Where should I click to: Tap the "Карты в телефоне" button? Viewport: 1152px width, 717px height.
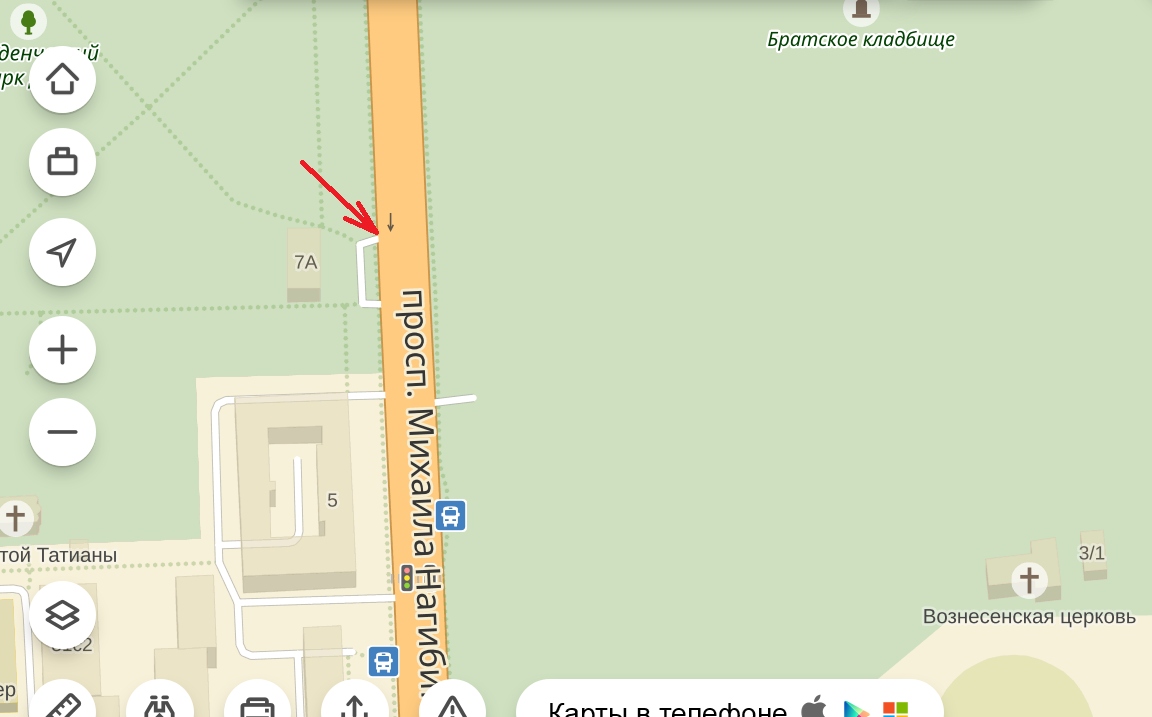pyautogui.click(x=729, y=704)
